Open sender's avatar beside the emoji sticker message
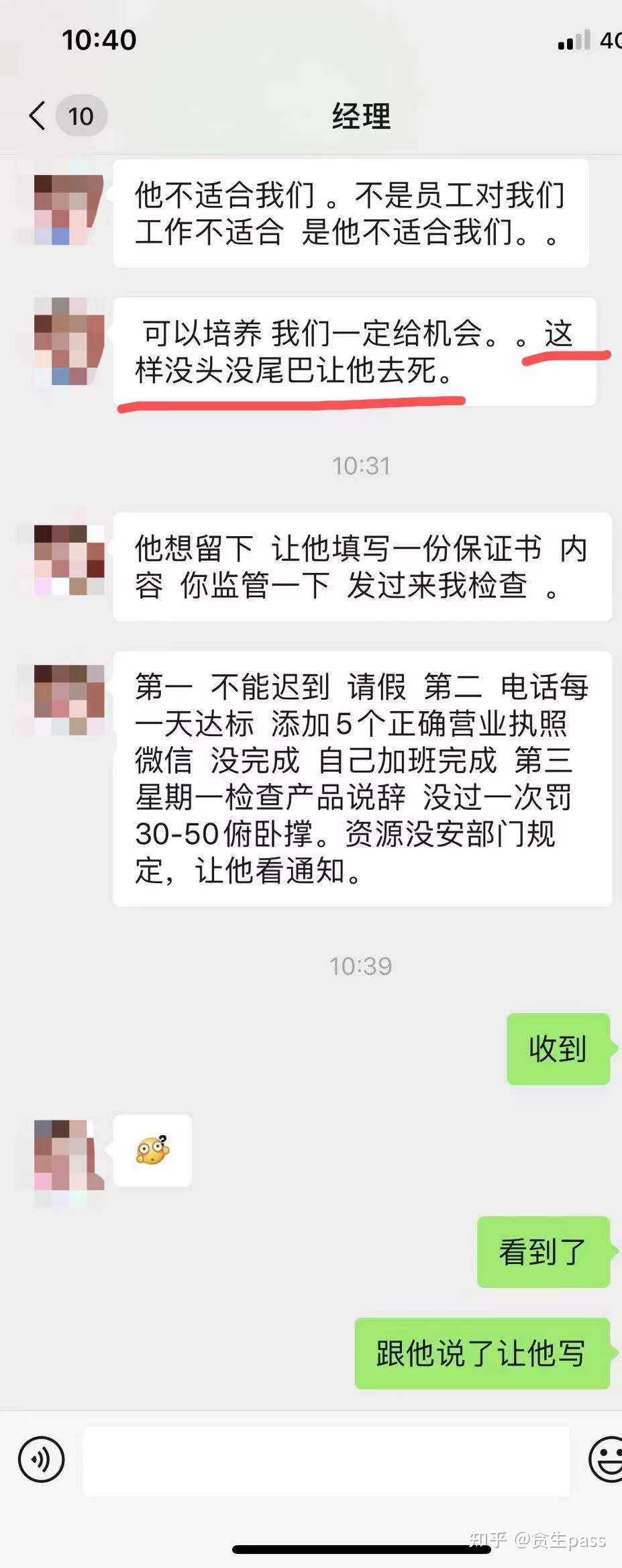This screenshot has width=622, height=1568. pos(69,1153)
